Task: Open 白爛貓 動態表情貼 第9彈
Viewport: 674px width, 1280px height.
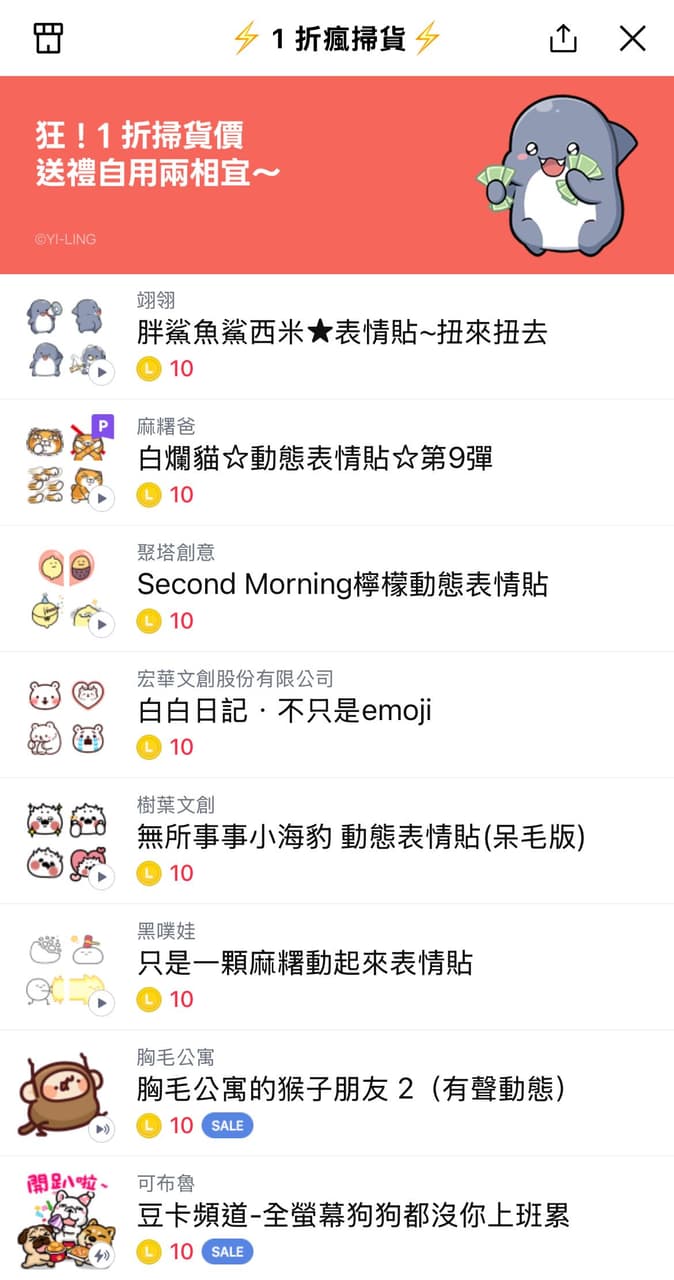Action: tap(337, 463)
